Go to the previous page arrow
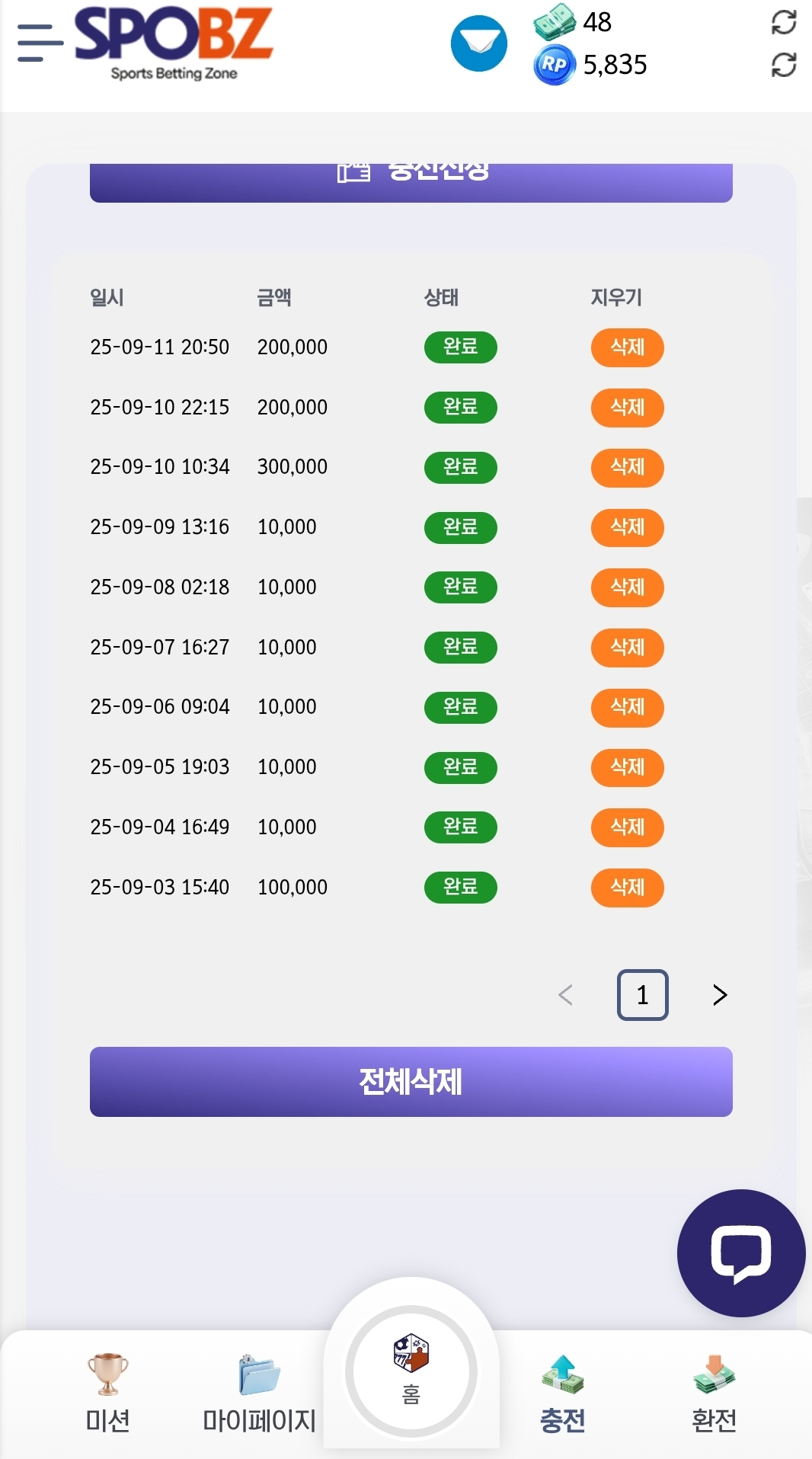Screen dimensions: 812x1459 pos(565,995)
